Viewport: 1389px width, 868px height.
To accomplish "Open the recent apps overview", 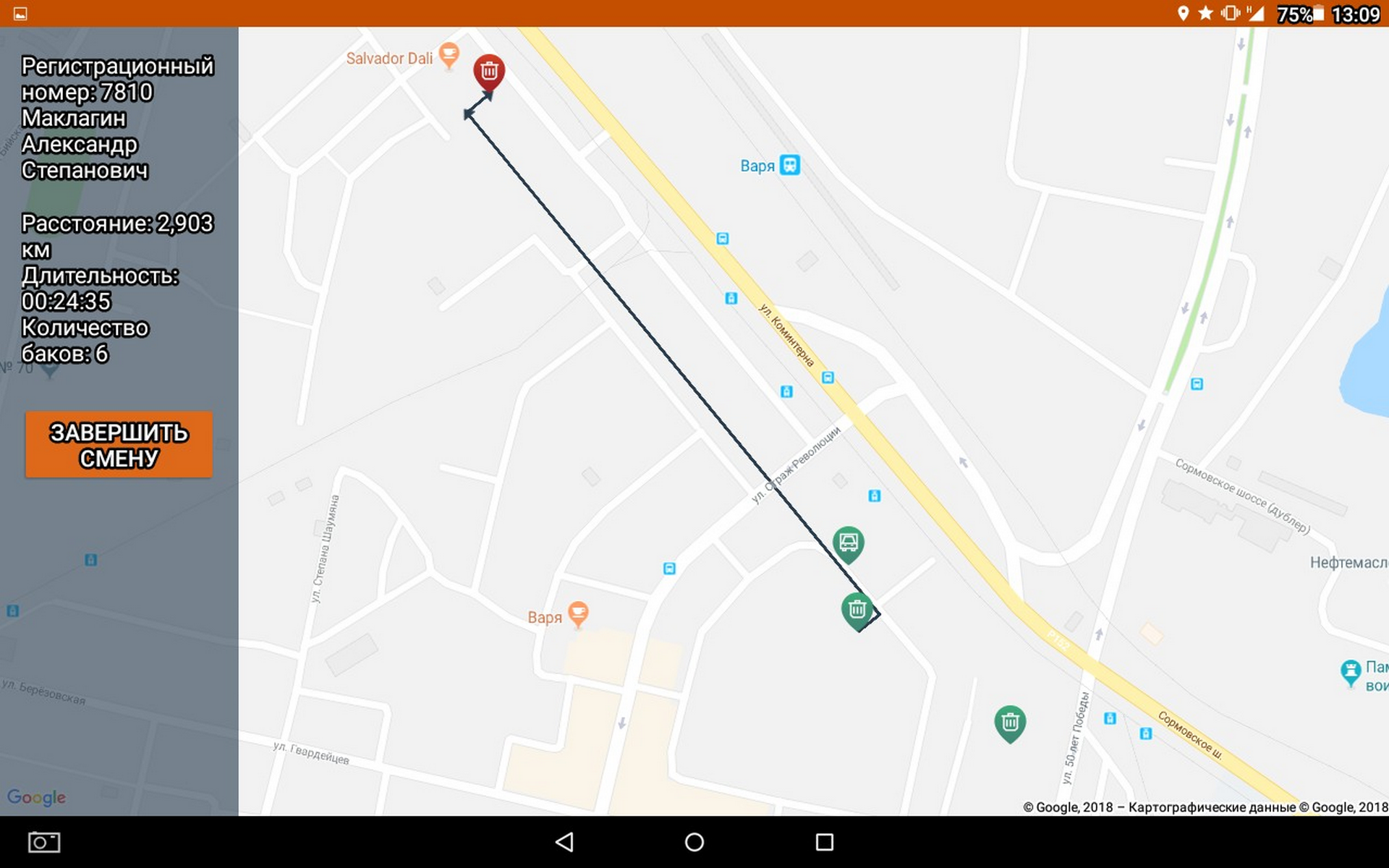I will (x=824, y=842).
